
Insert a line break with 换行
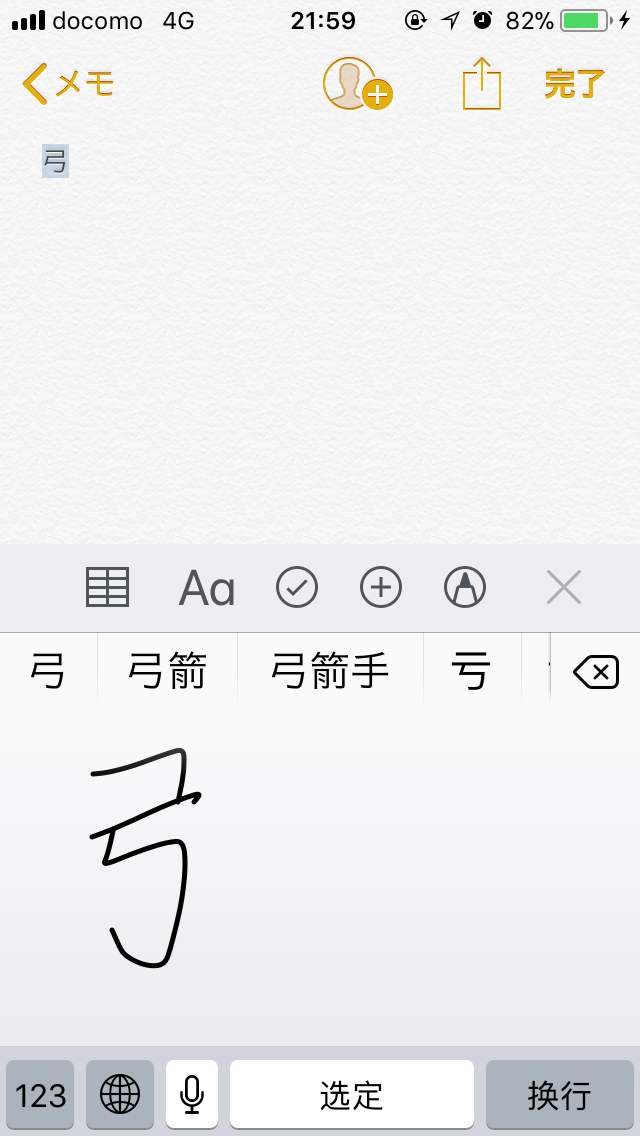point(560,1094)
